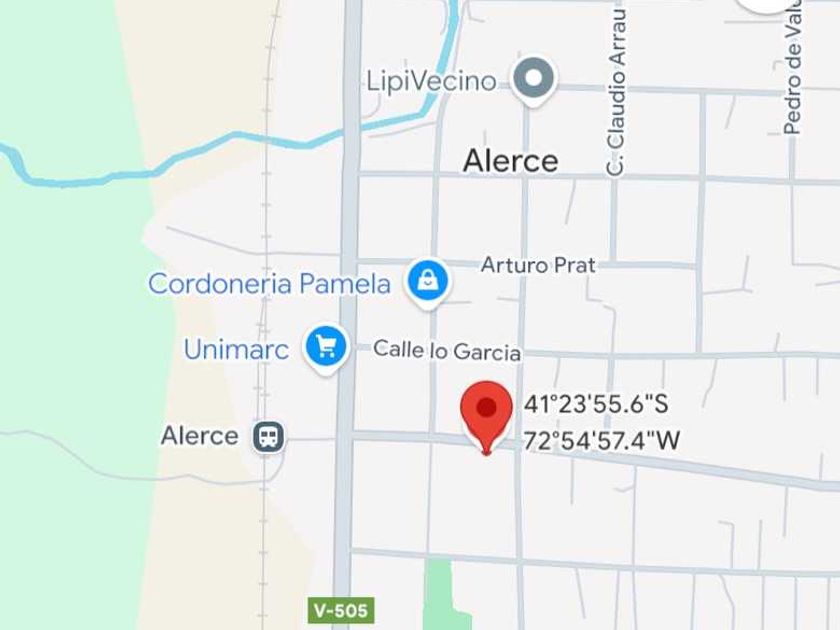The image size is (840, 630).
Task: Open the LipiVecino place marker
Action: (x=534, y=78)
